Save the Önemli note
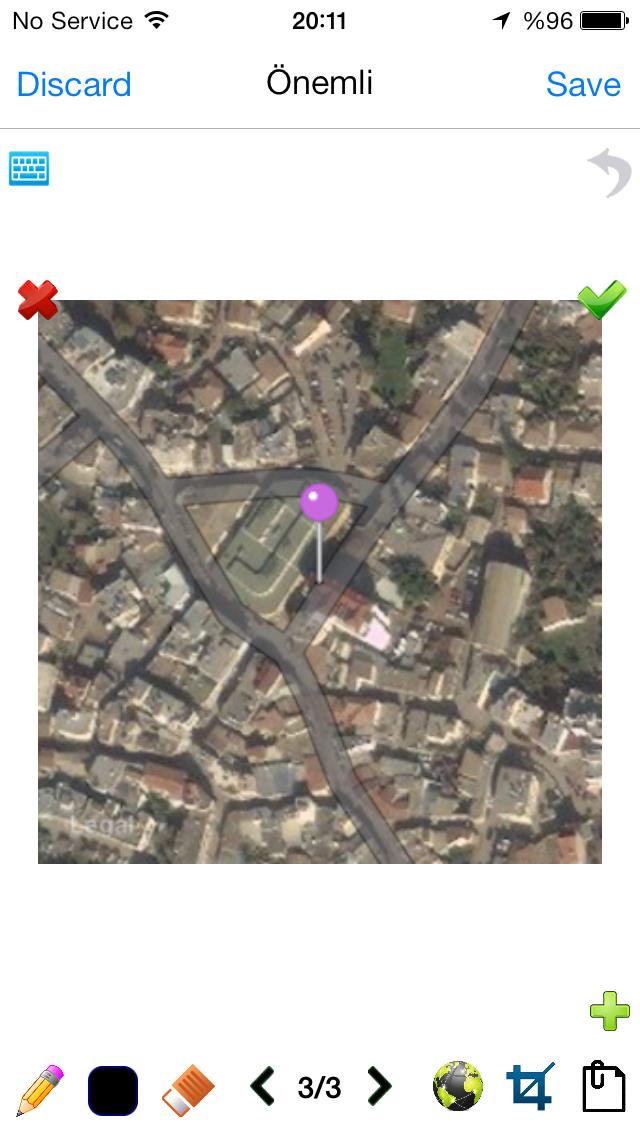Image resolution: width=640 pixels, height=1136 pixels. (x=583, y=84)
